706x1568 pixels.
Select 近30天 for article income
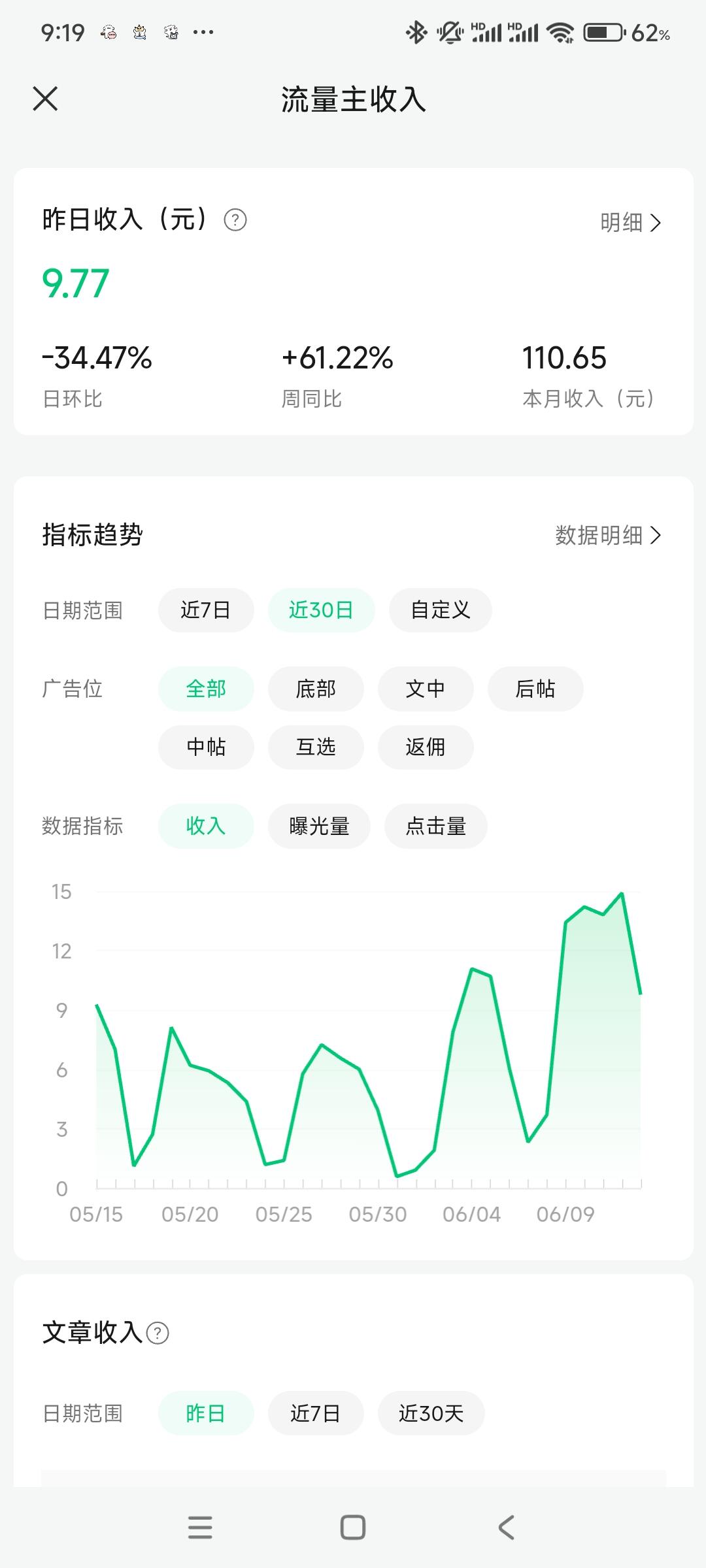431,1413
